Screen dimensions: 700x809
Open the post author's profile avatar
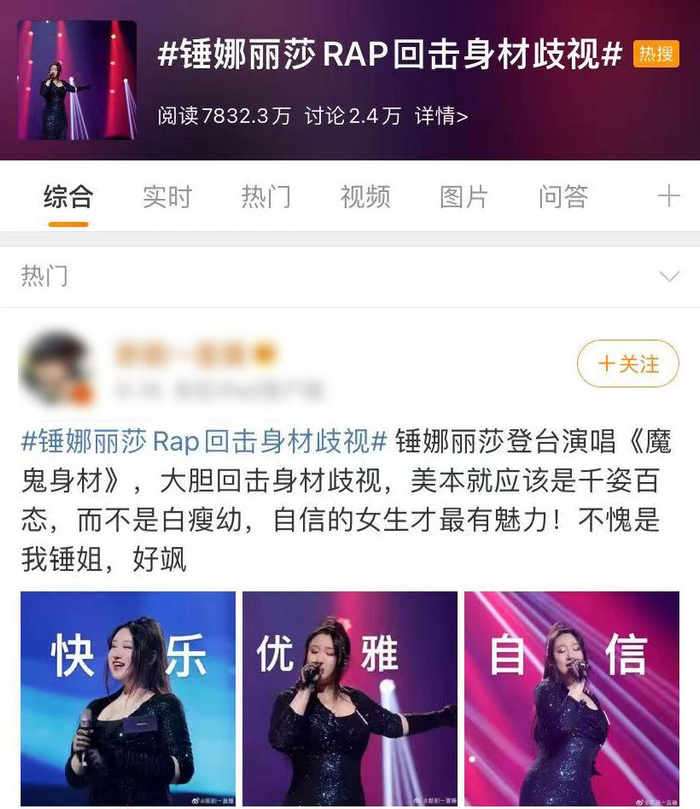pyautogui.click(x=58, y=367)
